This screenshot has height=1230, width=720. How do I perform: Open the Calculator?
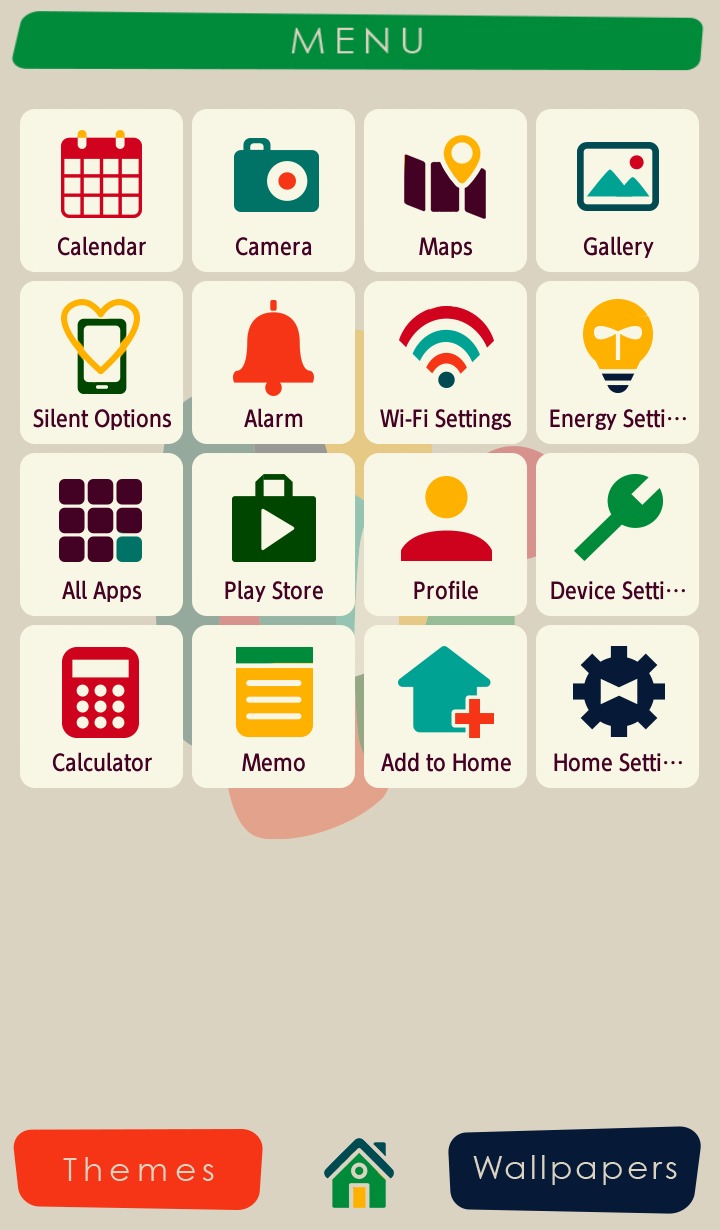(x=101, y=706)
